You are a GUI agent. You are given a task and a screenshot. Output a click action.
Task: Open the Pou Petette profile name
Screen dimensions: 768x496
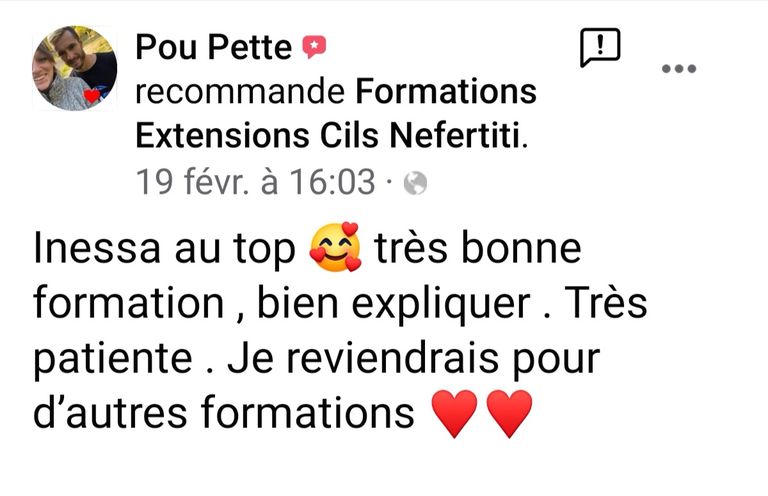point(213,46)
